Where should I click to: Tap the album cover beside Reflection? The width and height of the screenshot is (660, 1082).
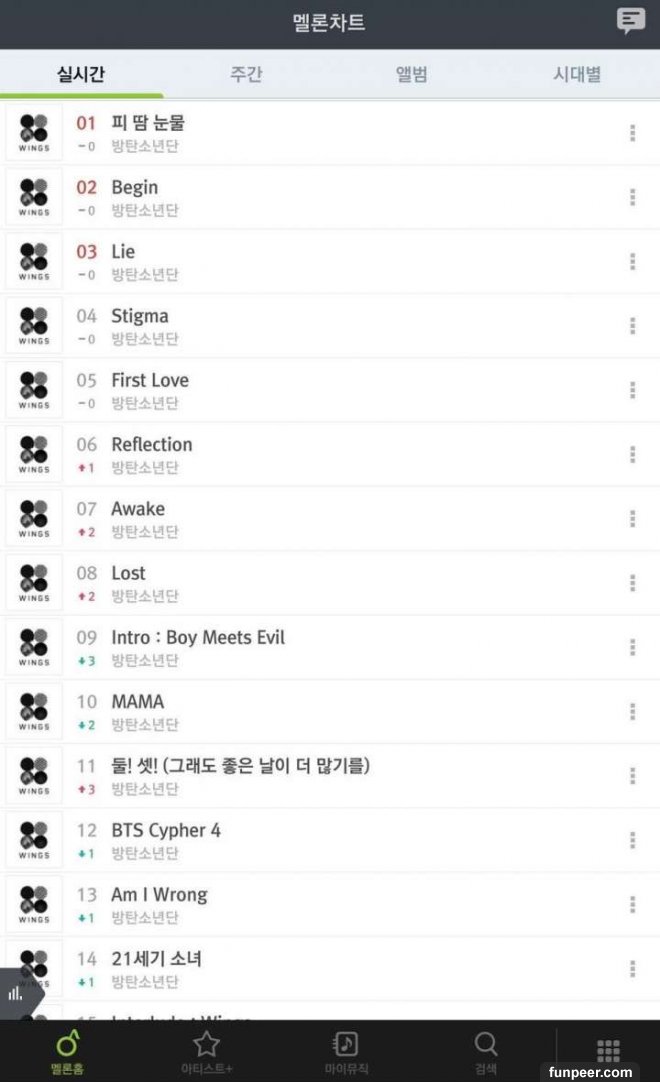(x=34, y=454)
